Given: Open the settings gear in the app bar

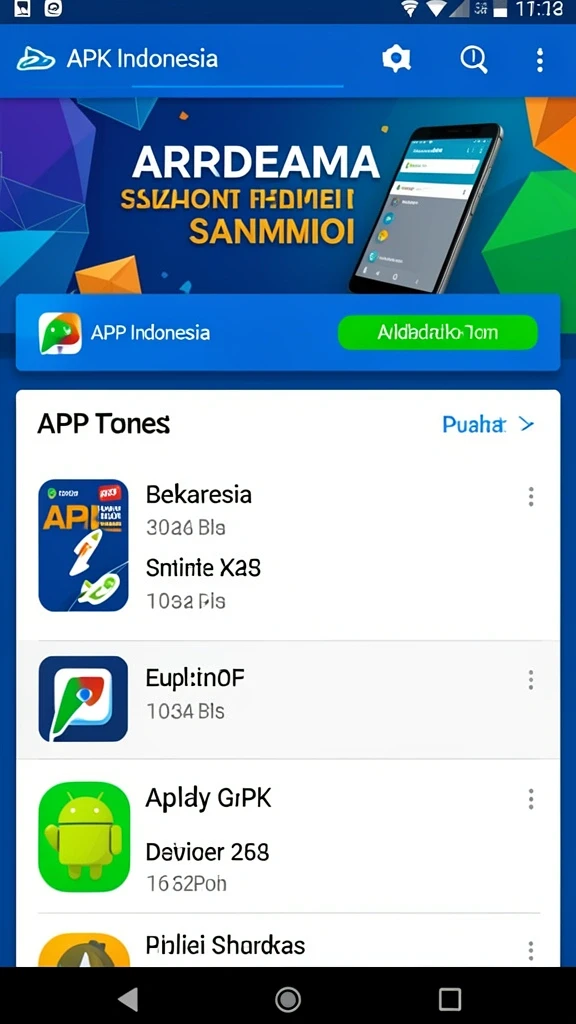Looking at the screenshot, I should [396, 59].
